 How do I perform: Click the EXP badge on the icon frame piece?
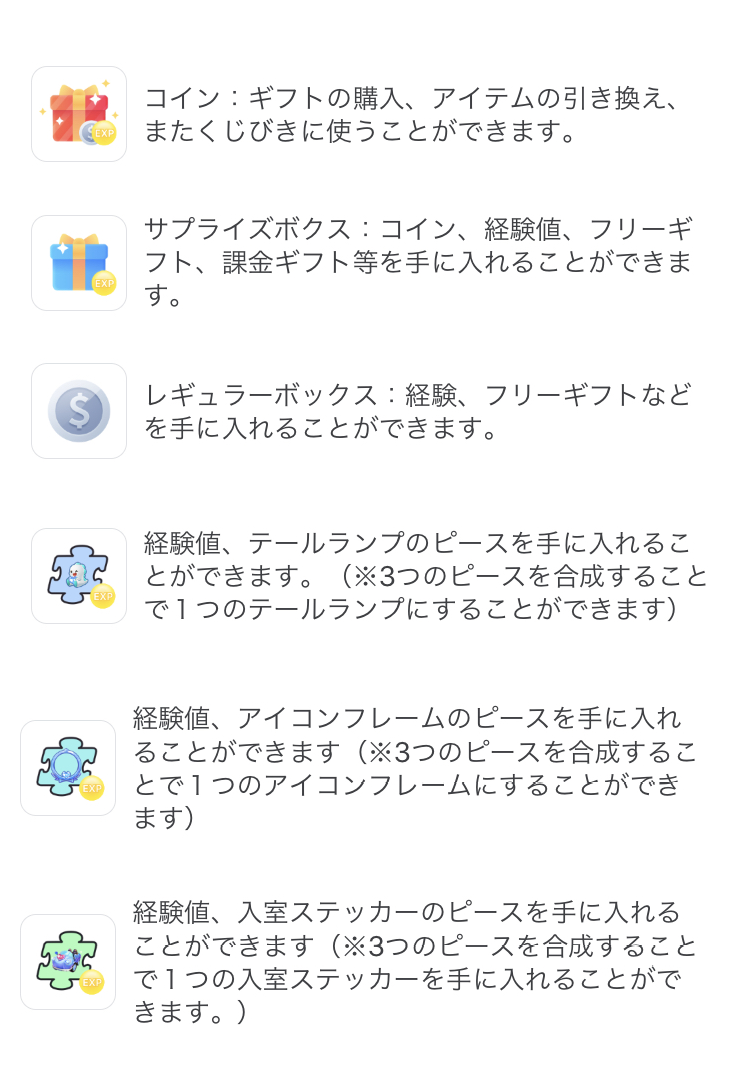point(91,790)
